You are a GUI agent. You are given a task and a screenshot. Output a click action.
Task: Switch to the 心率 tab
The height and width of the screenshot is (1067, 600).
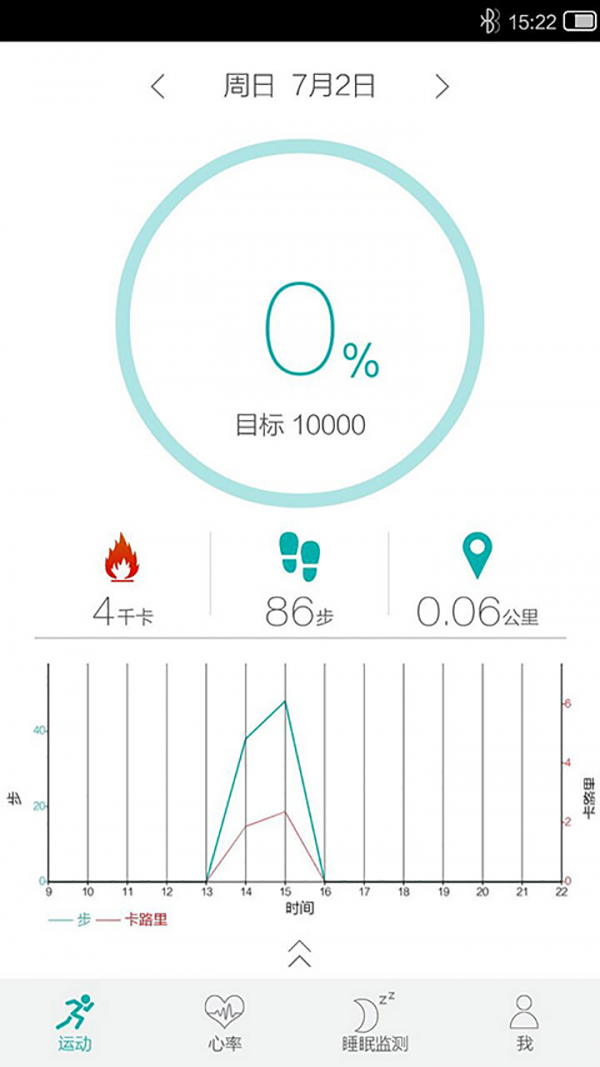tap(224, 1022)
